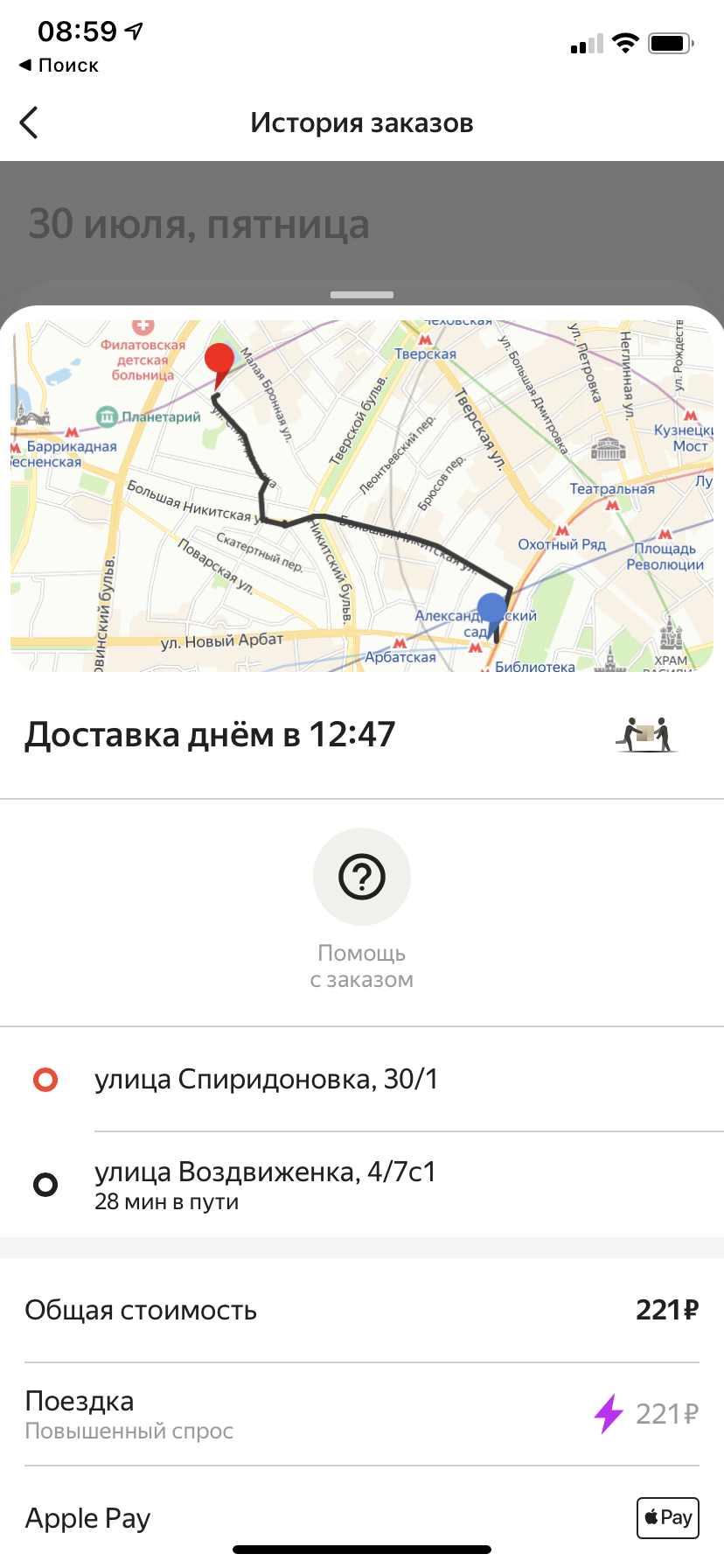
Task: Return to Поиск app via breadcrumb
Action: pos(59,66)
